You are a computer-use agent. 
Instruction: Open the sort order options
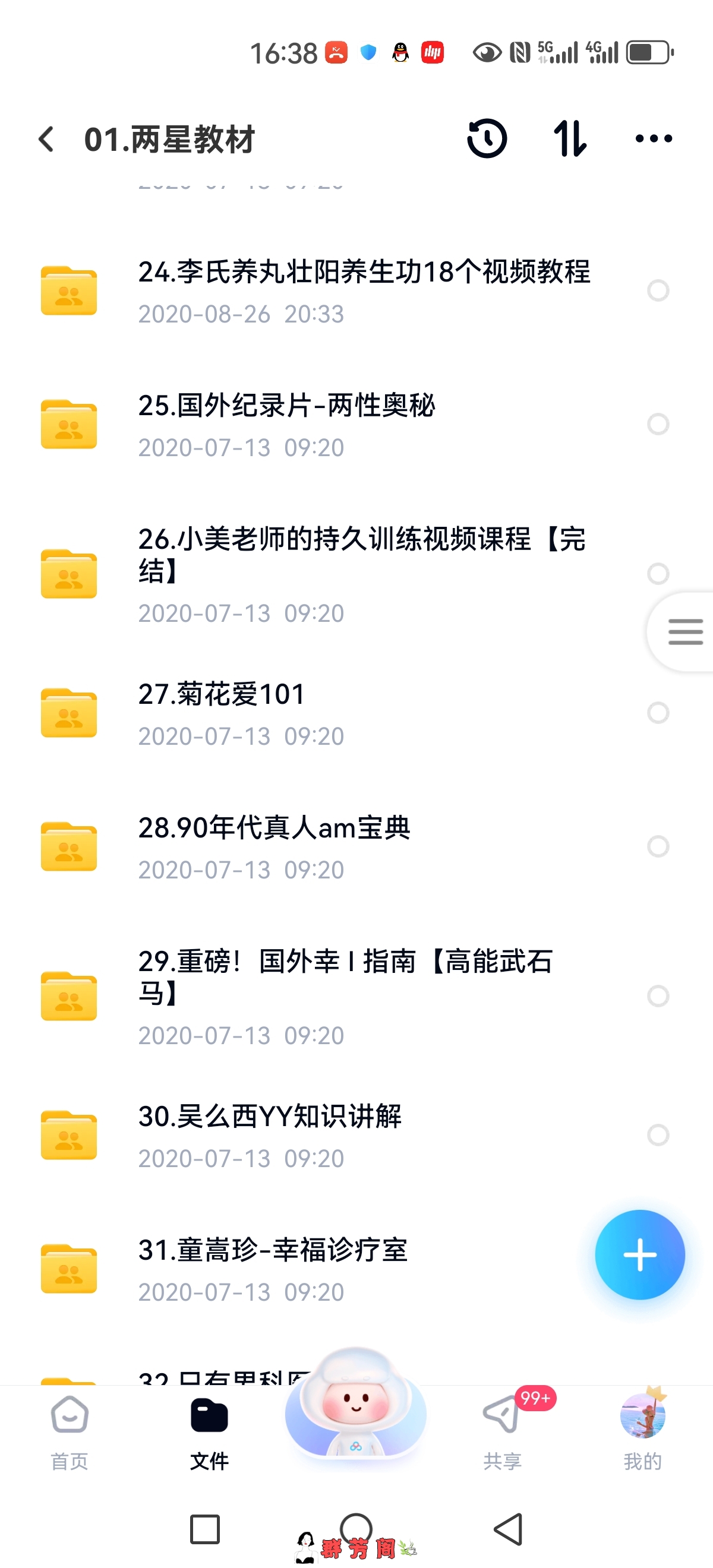570,139
